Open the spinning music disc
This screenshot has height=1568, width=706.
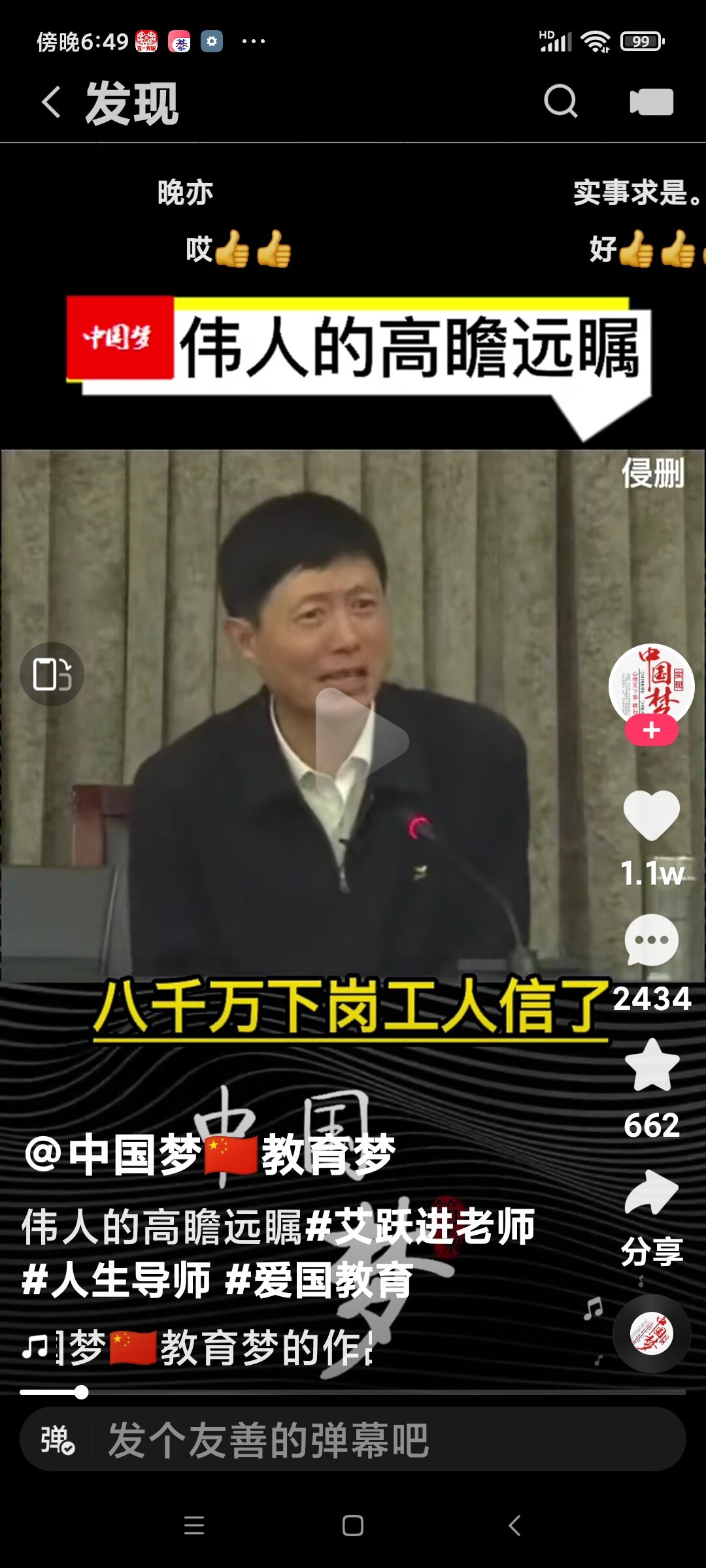pyautogui.click(x=651, y=1333)
